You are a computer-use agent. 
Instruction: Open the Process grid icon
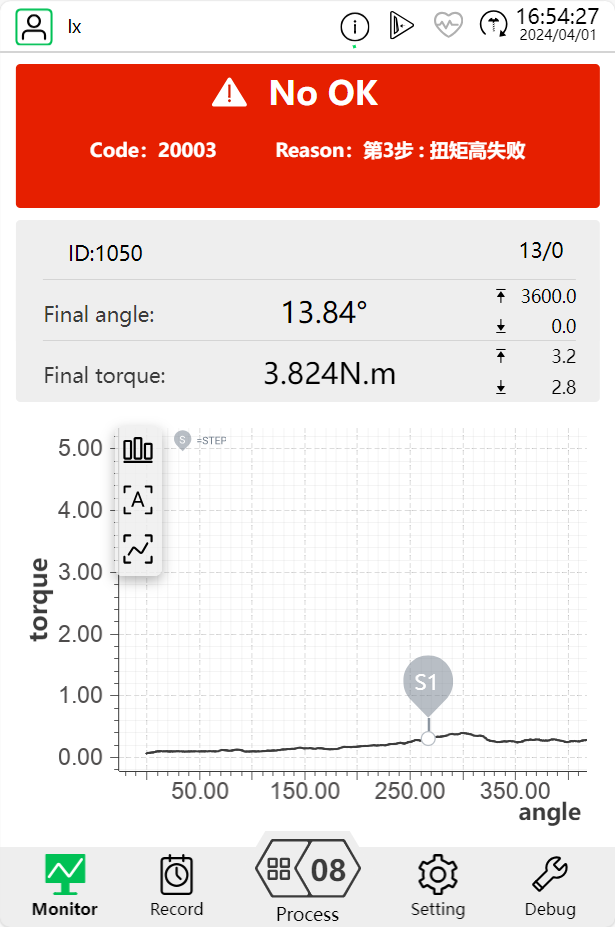279,869
